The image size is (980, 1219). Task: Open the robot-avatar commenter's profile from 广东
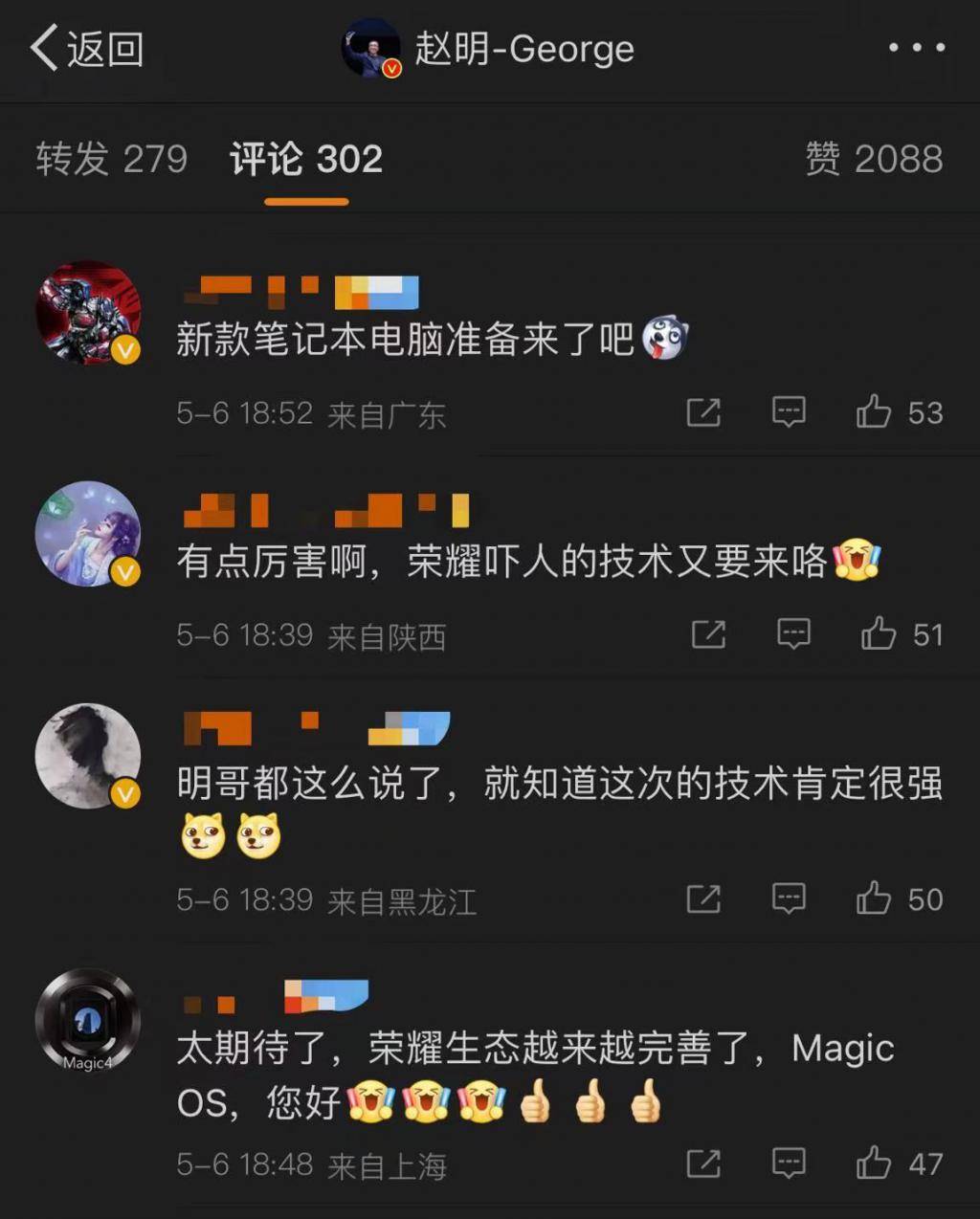(x=88, y=313)
